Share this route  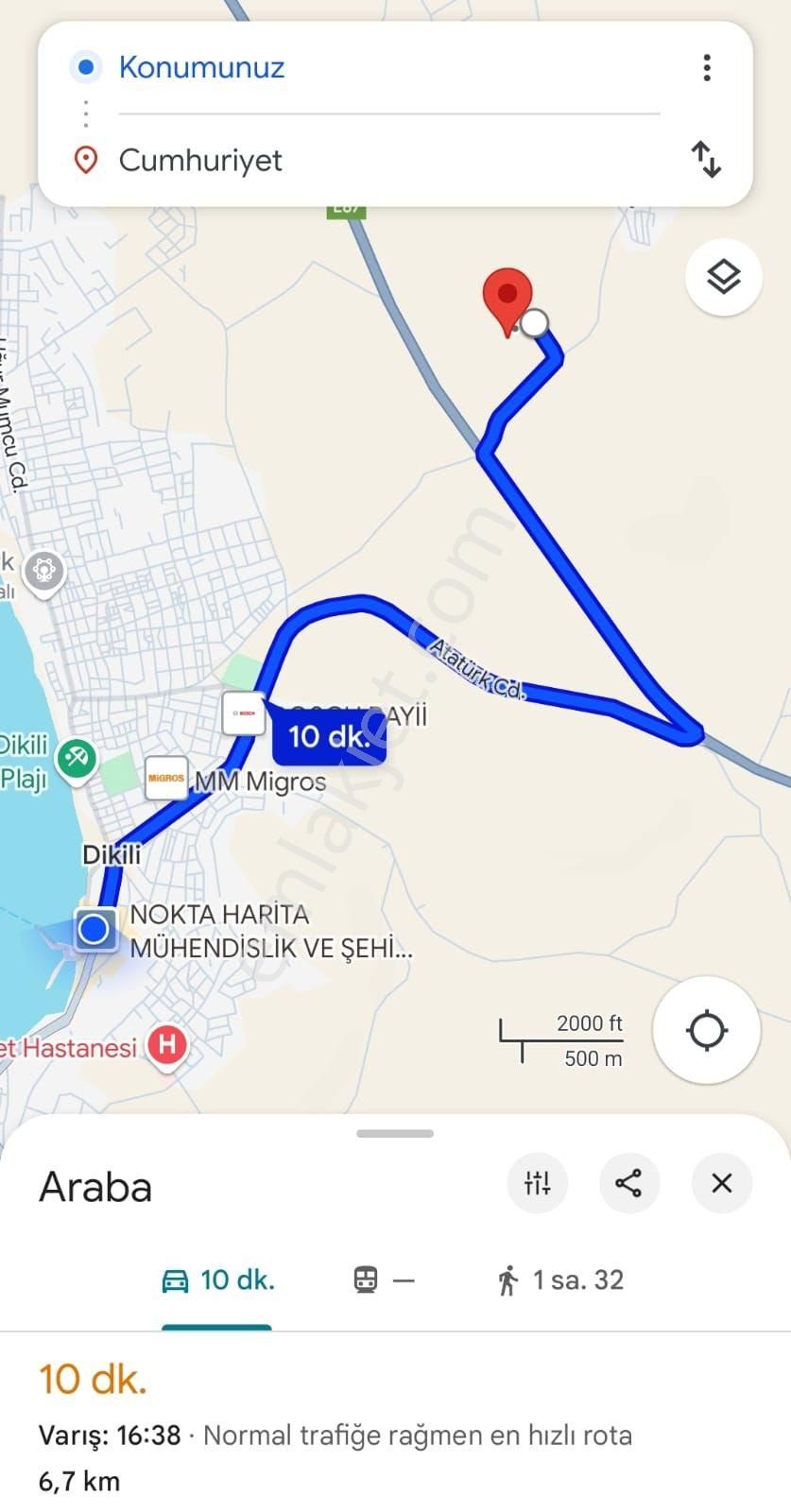click(x=629, y=1183)
